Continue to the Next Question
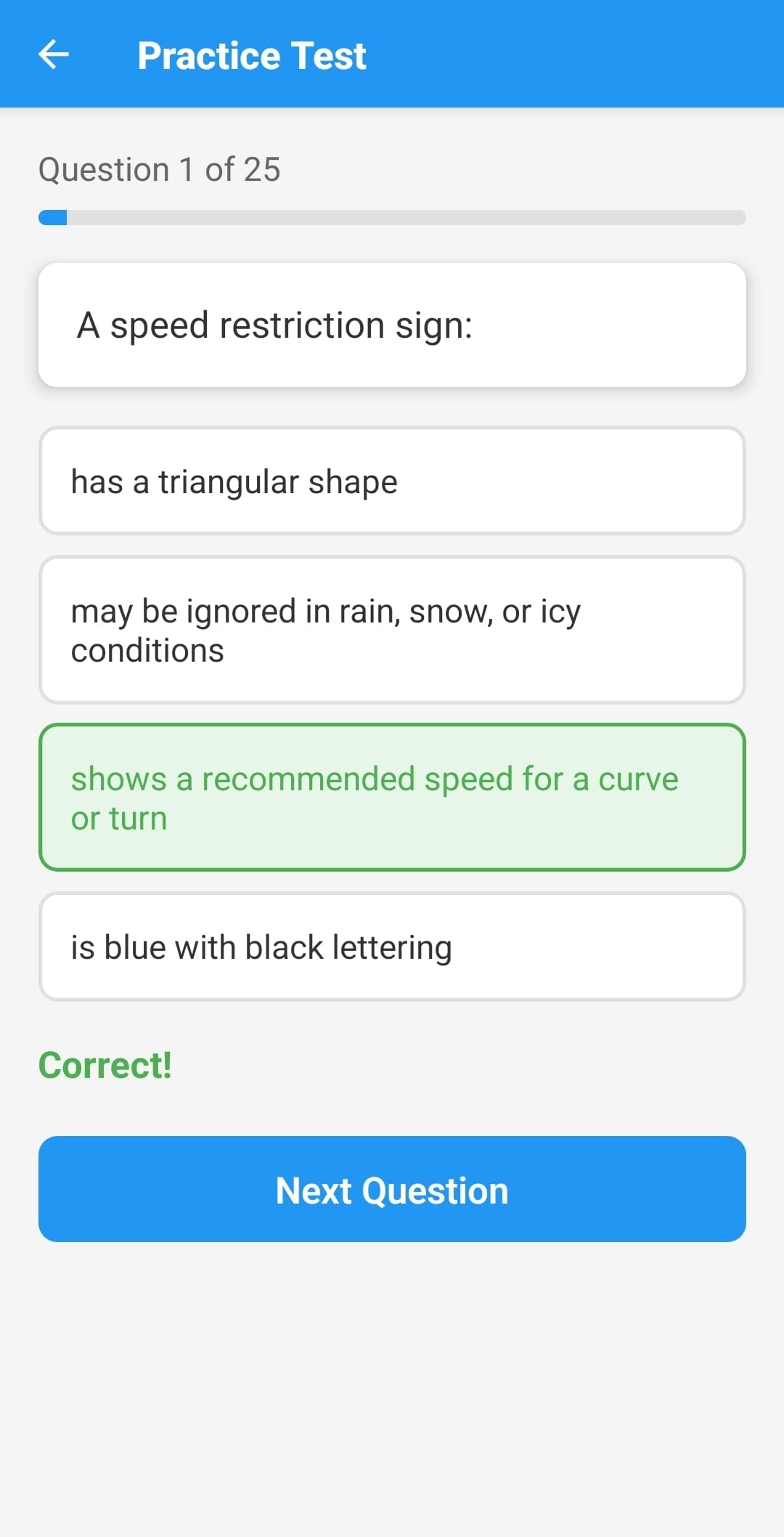 [392, 1189]
